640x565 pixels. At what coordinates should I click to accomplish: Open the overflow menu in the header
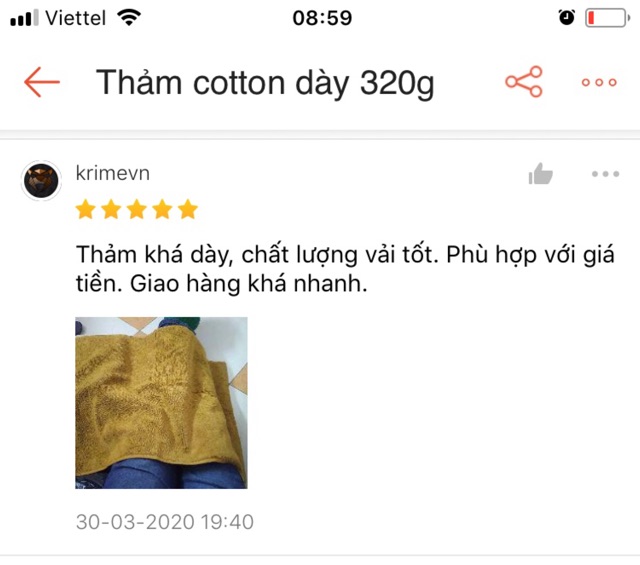pyautogui.click(x=598, y=82)
